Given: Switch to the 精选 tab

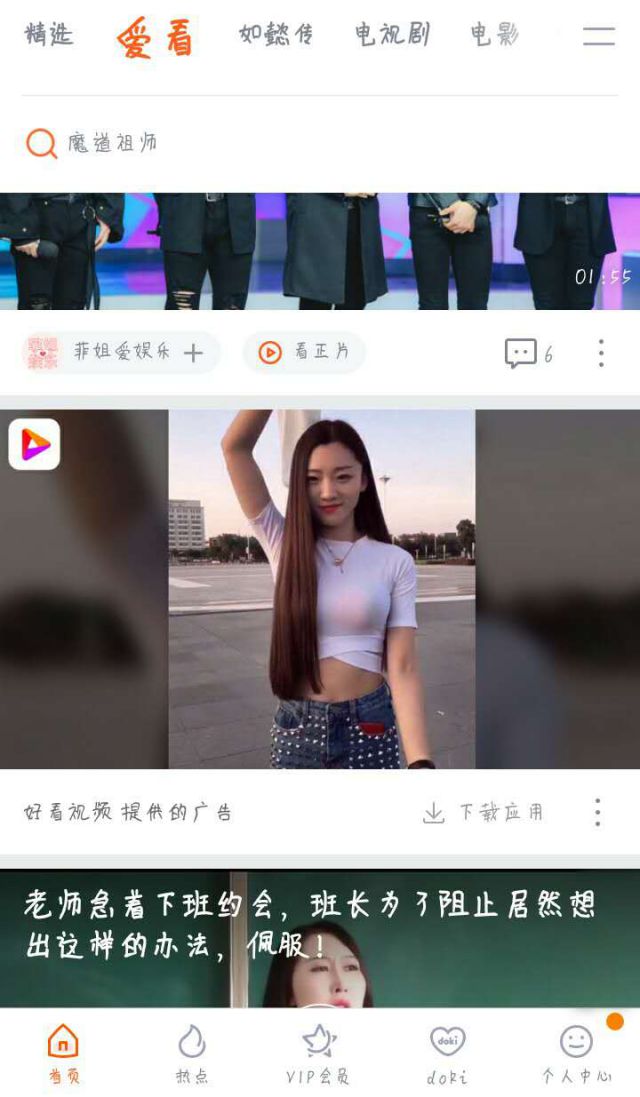Looking at the screenshot, I should click(49, 35).
